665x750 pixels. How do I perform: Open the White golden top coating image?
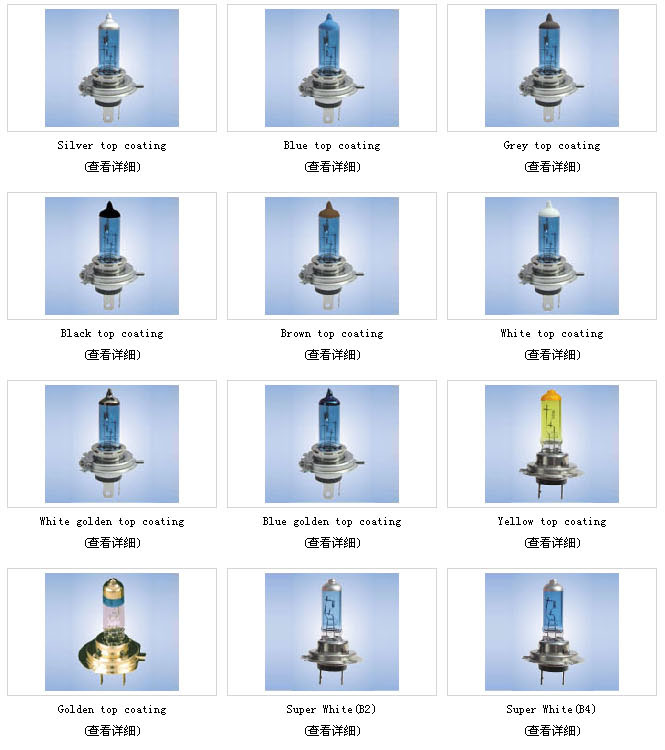(112, 444)
